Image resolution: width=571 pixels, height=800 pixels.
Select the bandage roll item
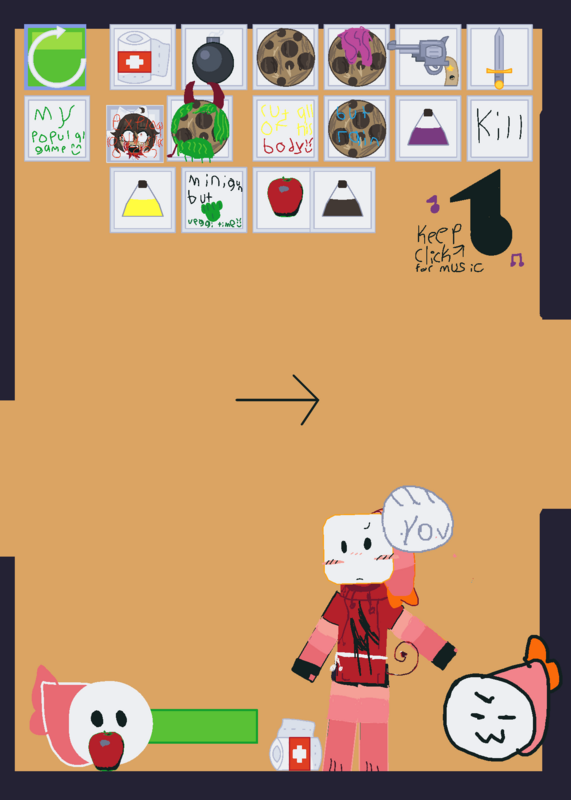[142, 57]
